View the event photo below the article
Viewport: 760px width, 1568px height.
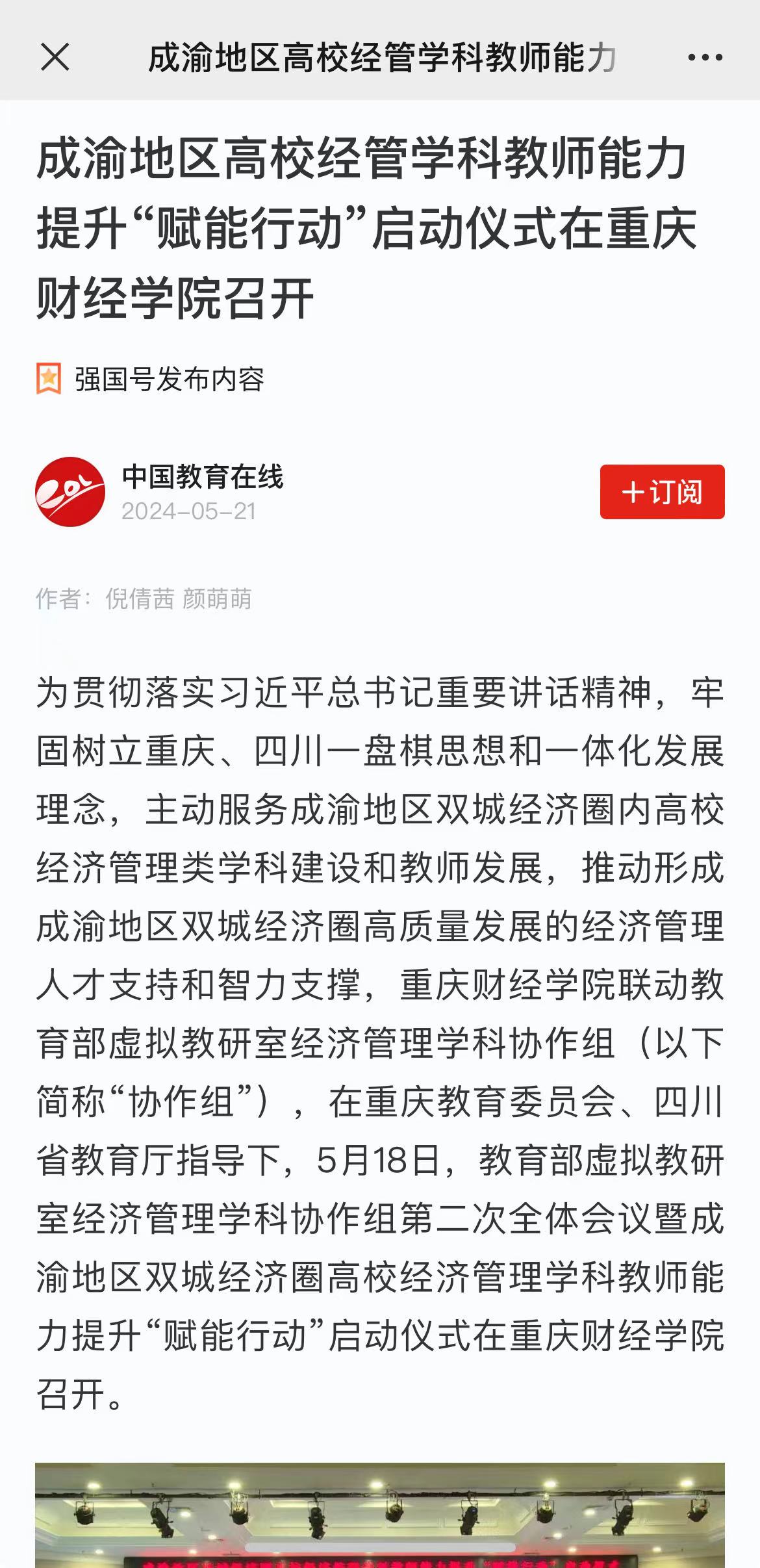[x=379, y=1514]
